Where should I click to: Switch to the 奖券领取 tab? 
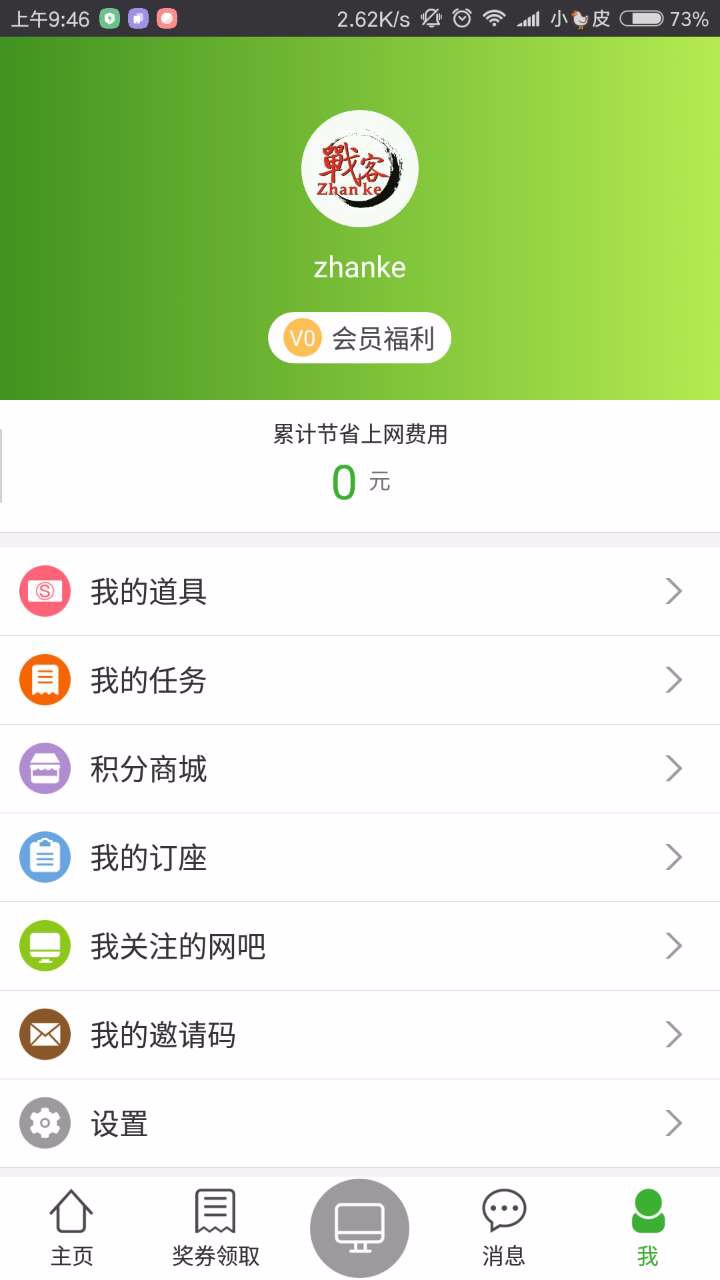pyautogui.click(x=216, y=1228)
